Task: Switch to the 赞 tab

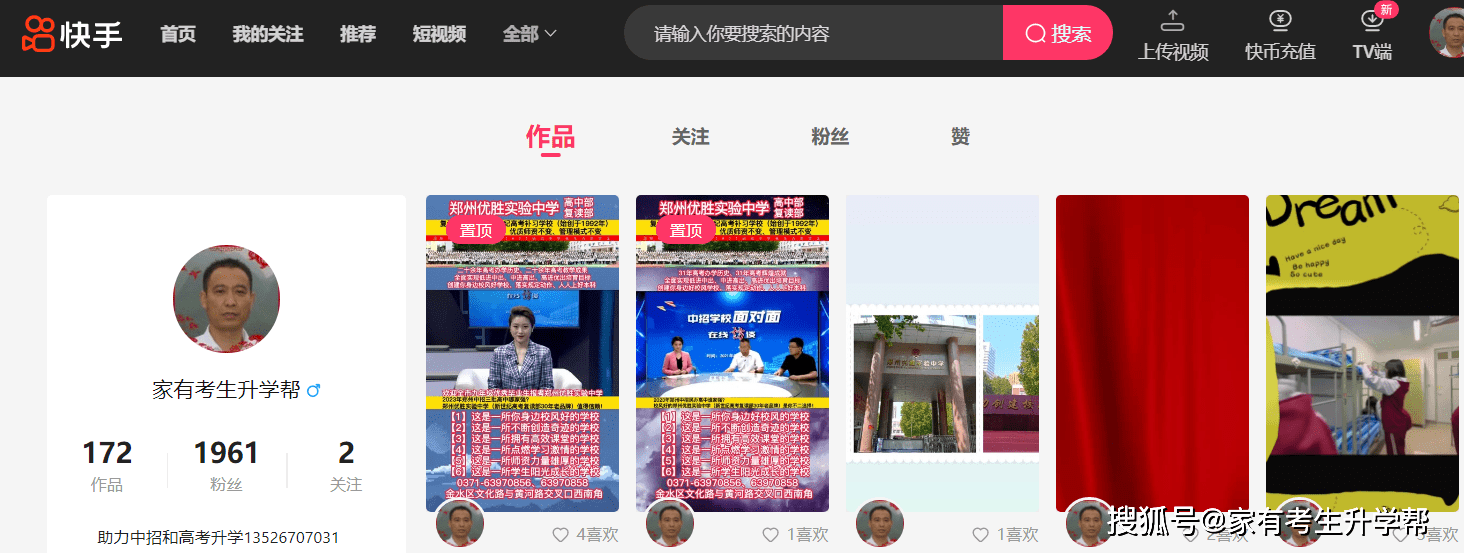Action: tap(960, 137)
